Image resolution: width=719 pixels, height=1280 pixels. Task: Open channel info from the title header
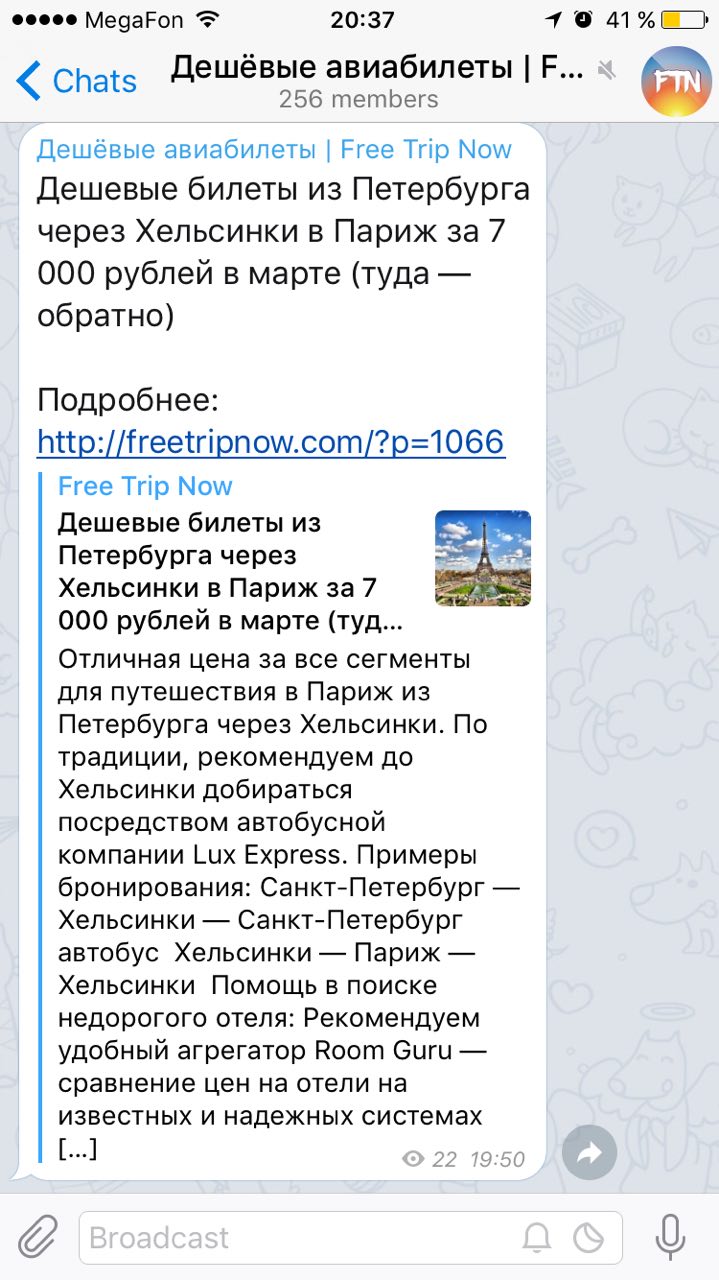click(375, 81)
